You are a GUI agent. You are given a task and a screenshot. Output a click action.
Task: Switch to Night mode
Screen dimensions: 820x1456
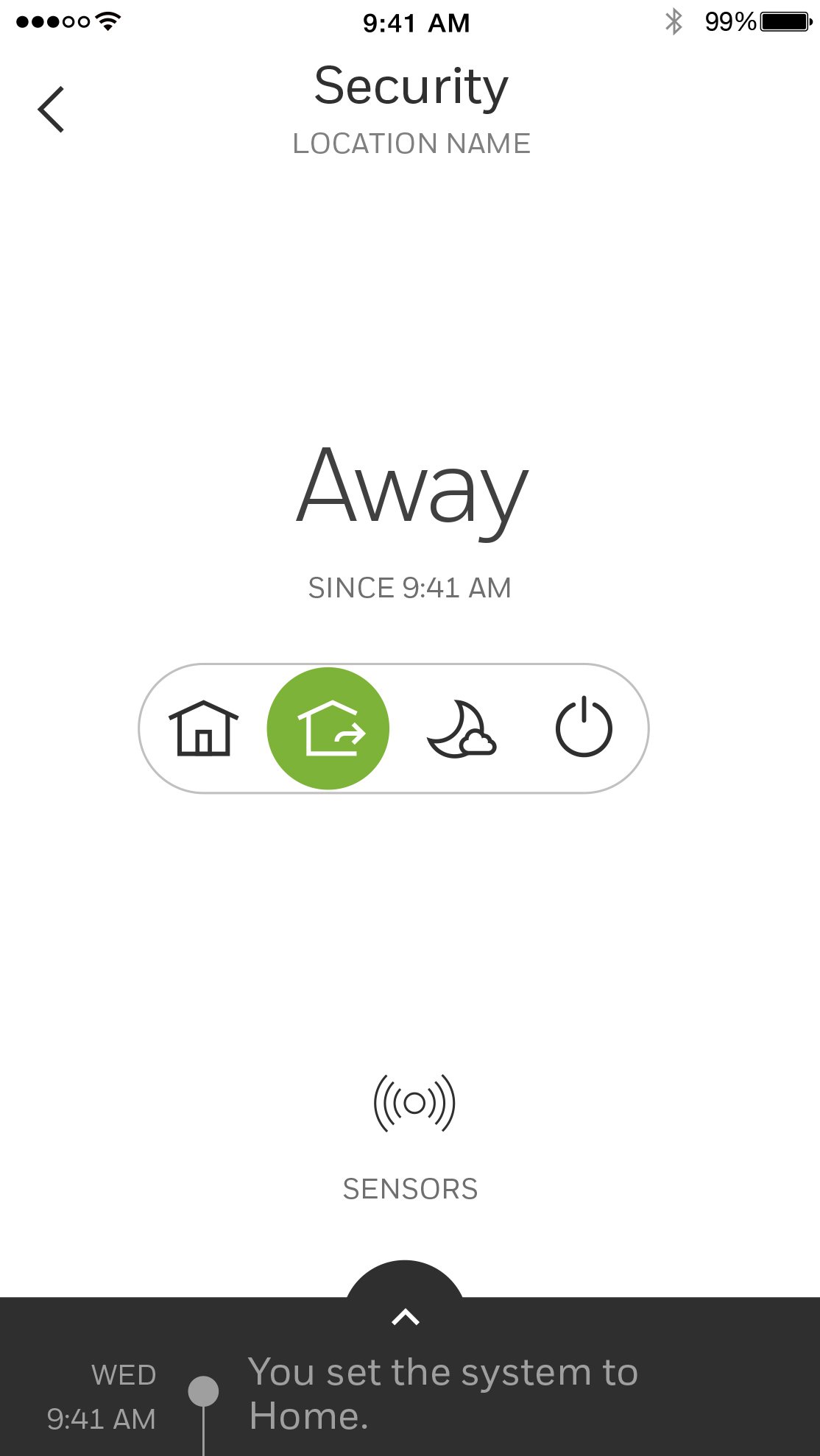(x=461, y=728)
